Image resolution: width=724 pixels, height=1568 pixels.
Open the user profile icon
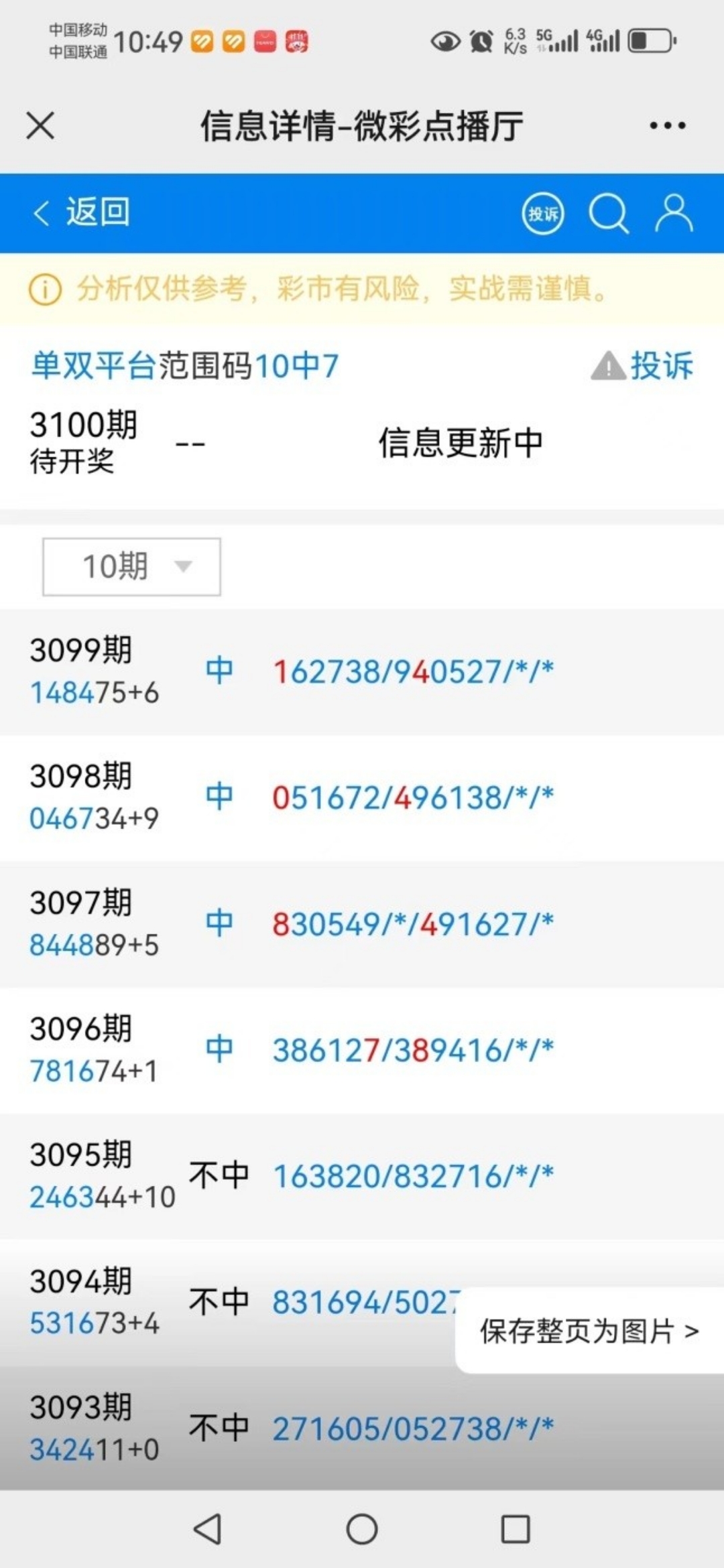[x=673, y=214]
